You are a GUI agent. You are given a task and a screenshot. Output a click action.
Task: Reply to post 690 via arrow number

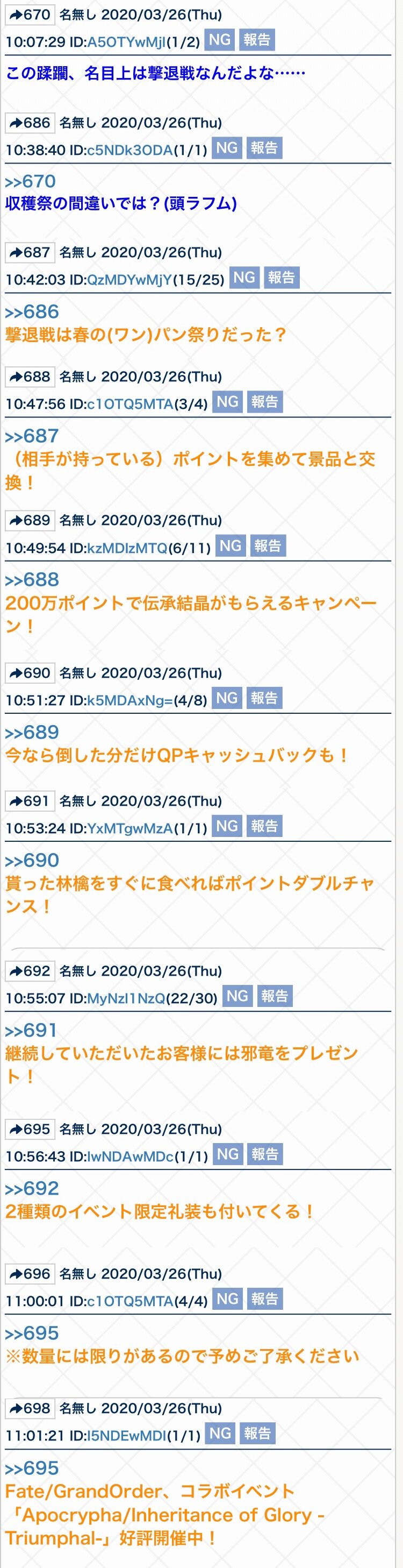click(30, 672)
